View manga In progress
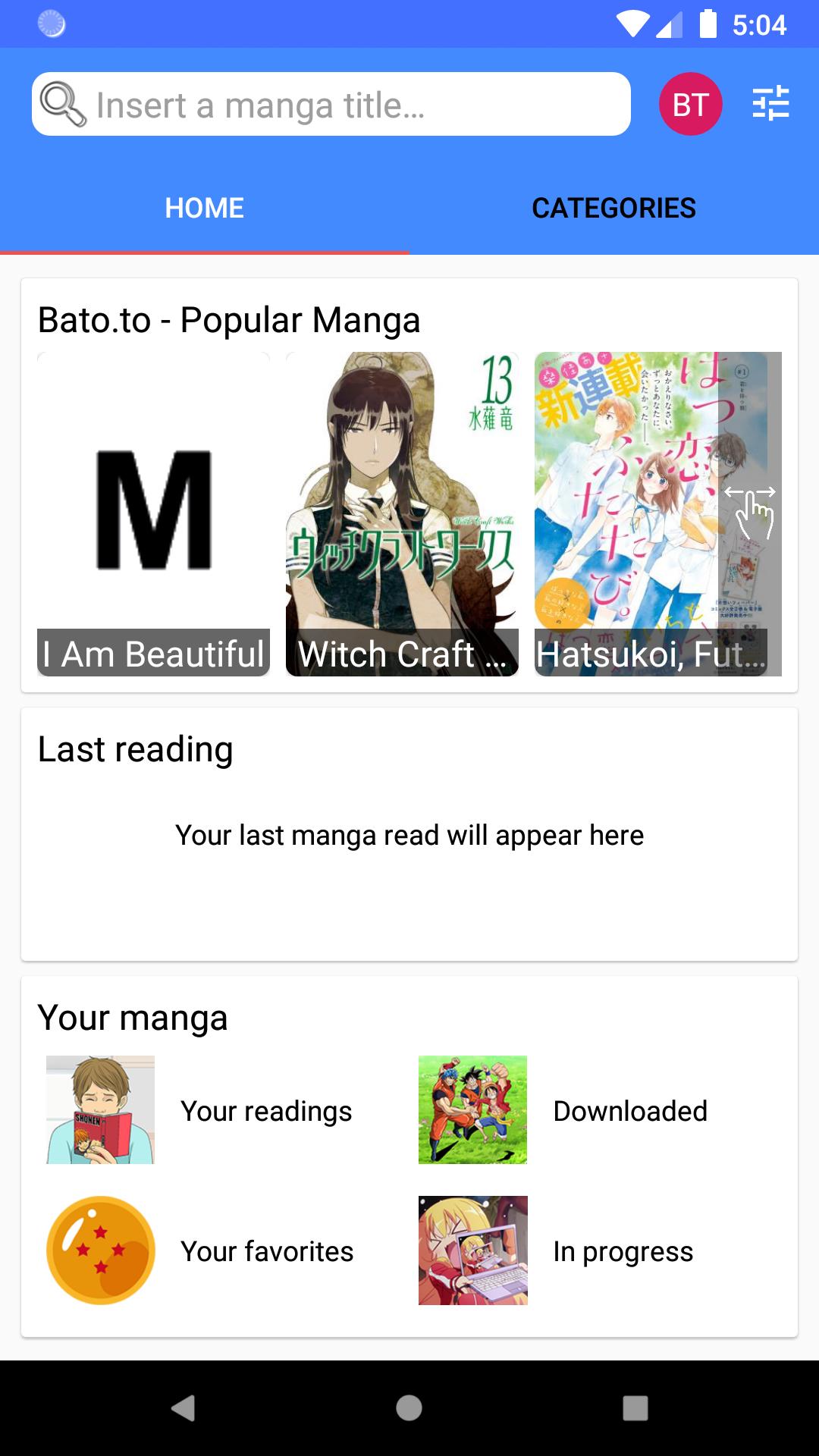Image resolution: width=819 pixels, height=1456 pixels. pos(623,1251)
